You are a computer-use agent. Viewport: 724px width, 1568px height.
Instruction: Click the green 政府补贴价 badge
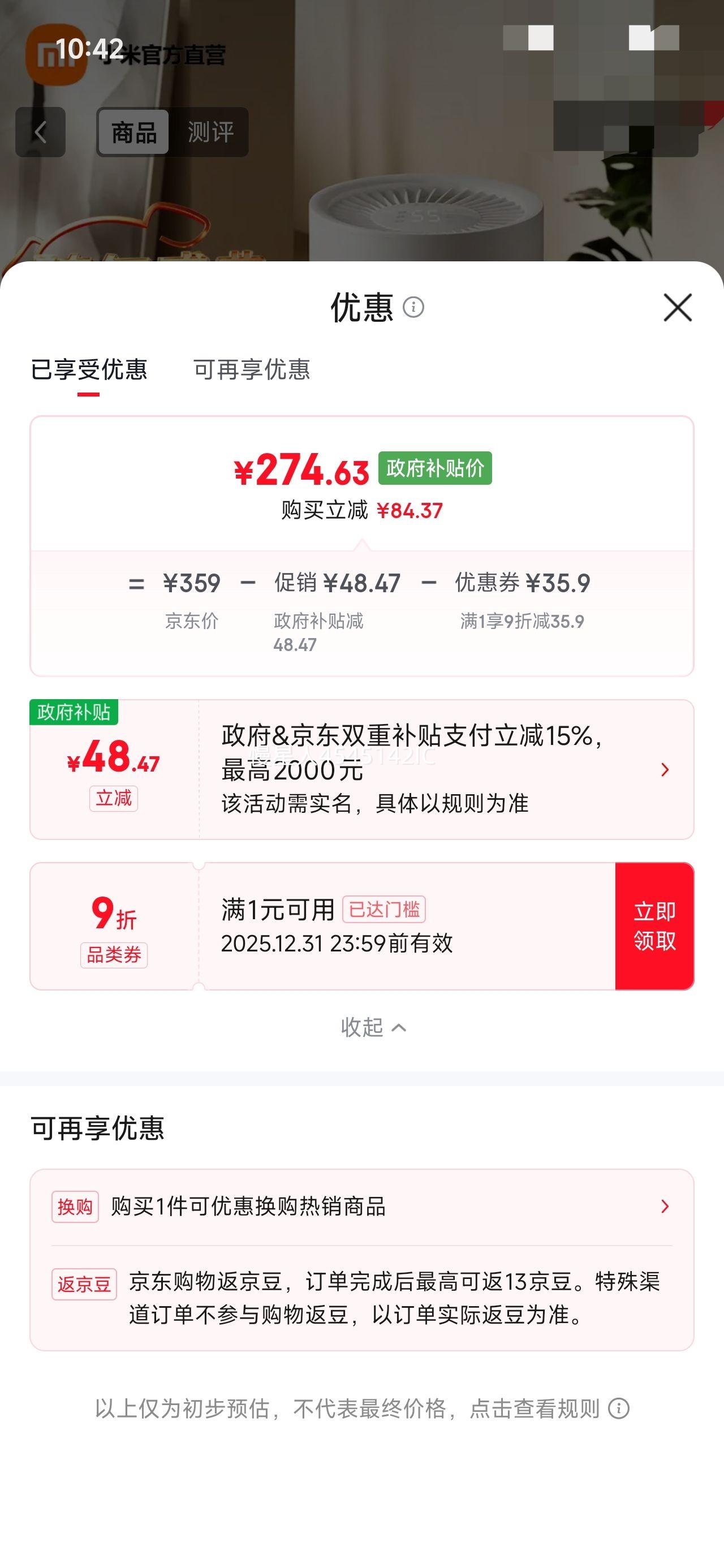coord(436,469)
